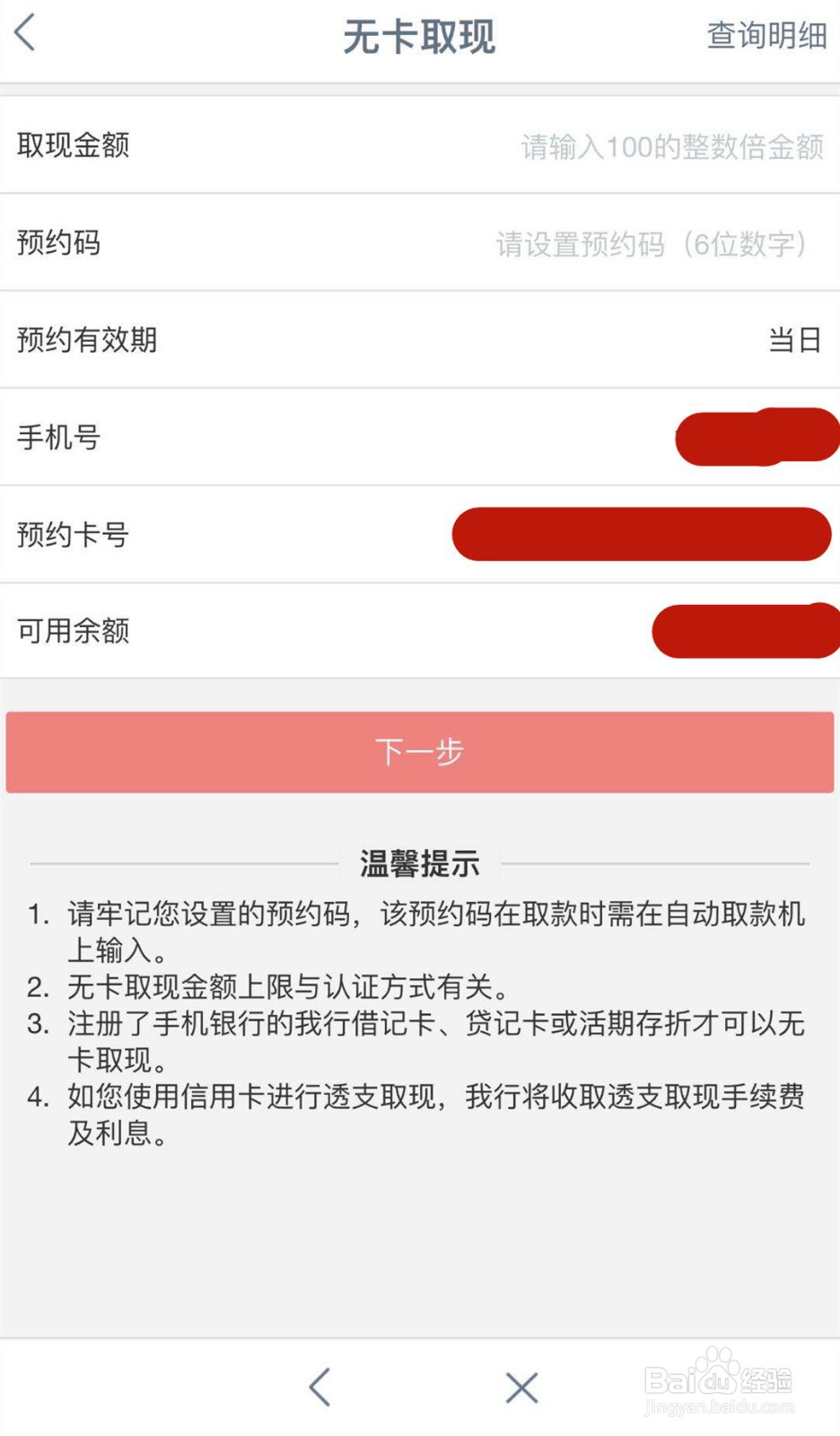Tap the 温馨提示 tips heading
This screenshot has width=840, height=1436.
pos(418,862)
